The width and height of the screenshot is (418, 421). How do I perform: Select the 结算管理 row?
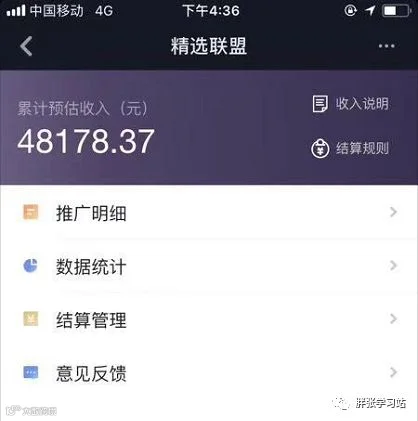(209, 319)
